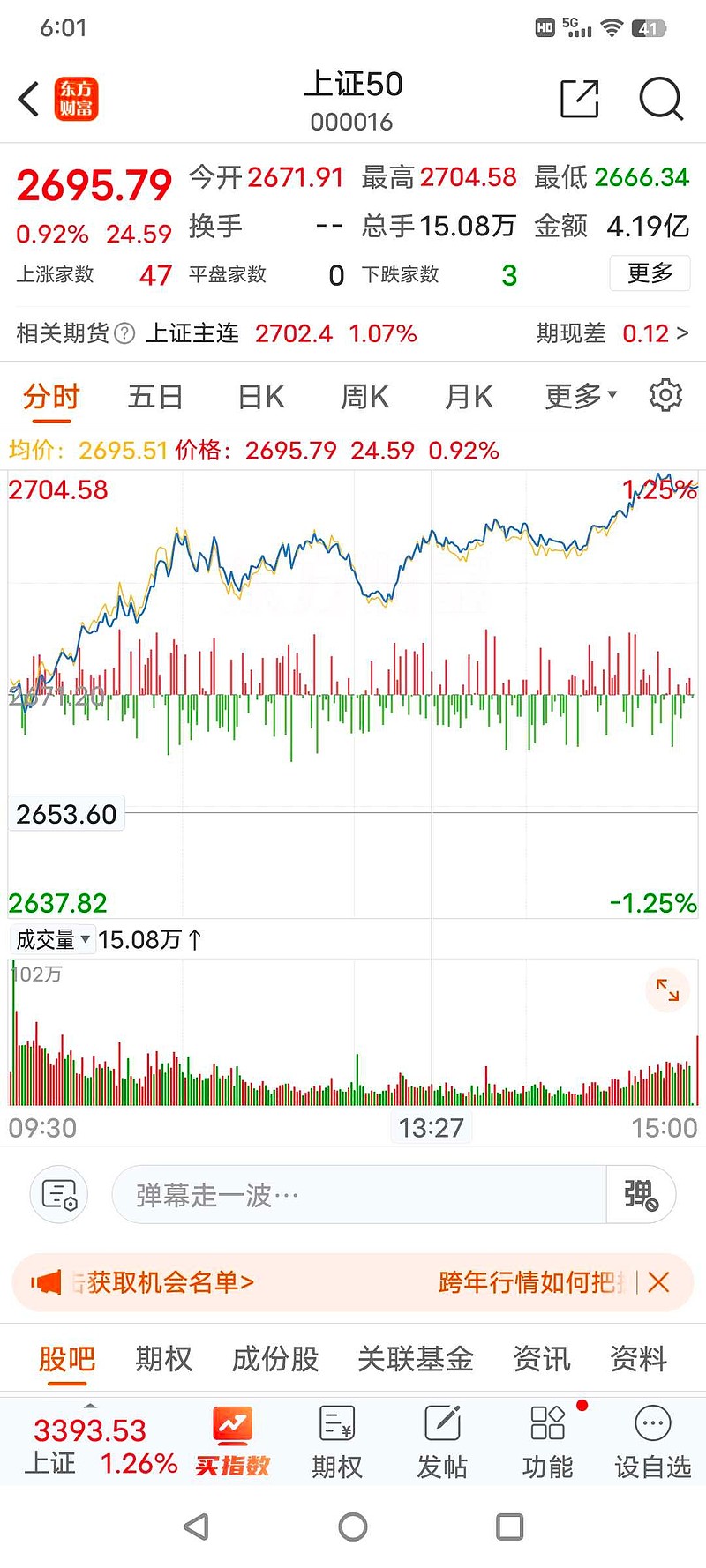Screen dimensions: 706x1568
Task: Open chart settings gear
Action: [x=665, y=396]
